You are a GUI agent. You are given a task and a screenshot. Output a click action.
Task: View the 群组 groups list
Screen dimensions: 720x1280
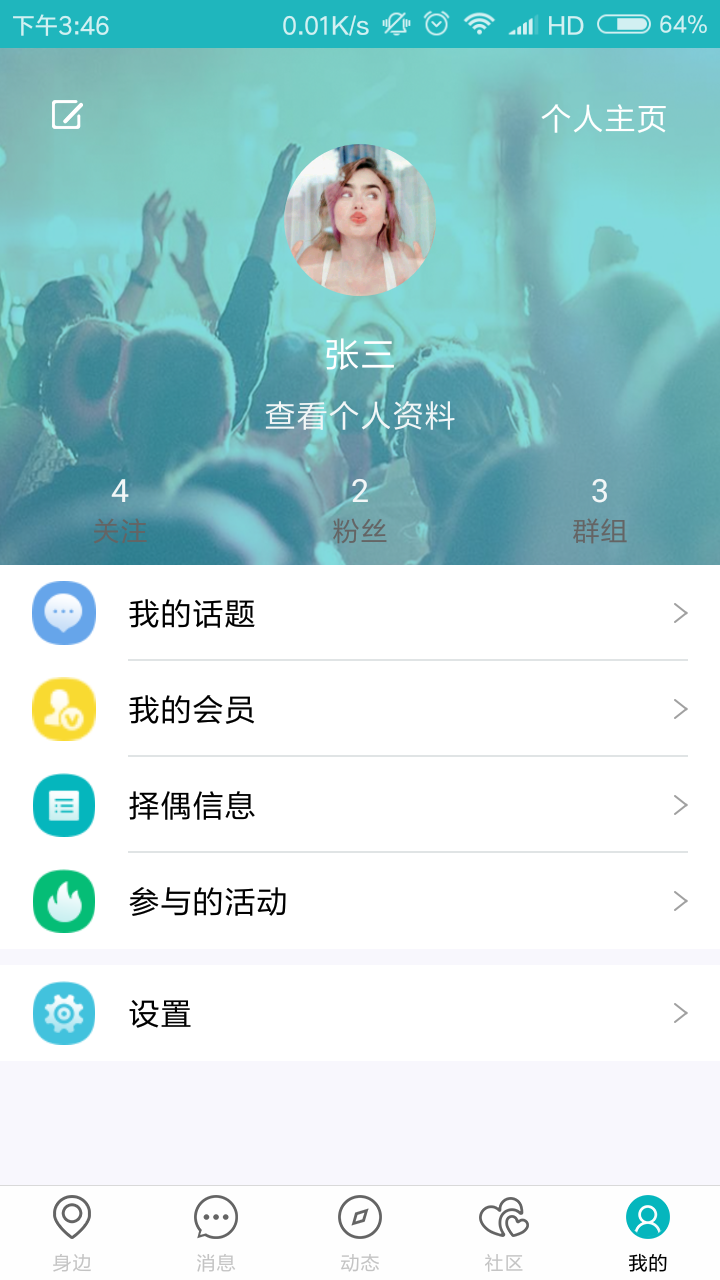599,510
